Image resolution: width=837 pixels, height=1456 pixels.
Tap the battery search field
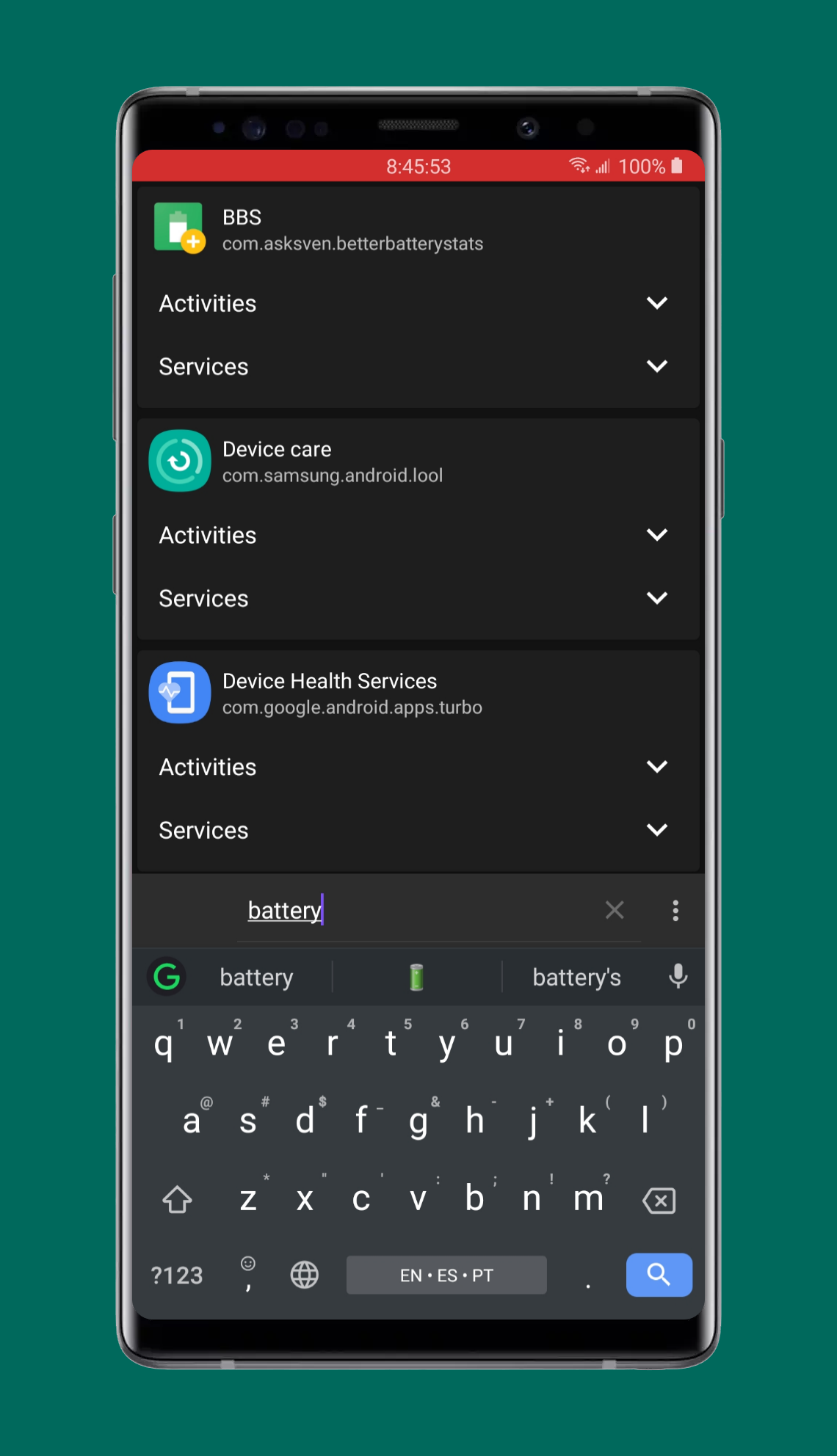(x=418, y=910)
